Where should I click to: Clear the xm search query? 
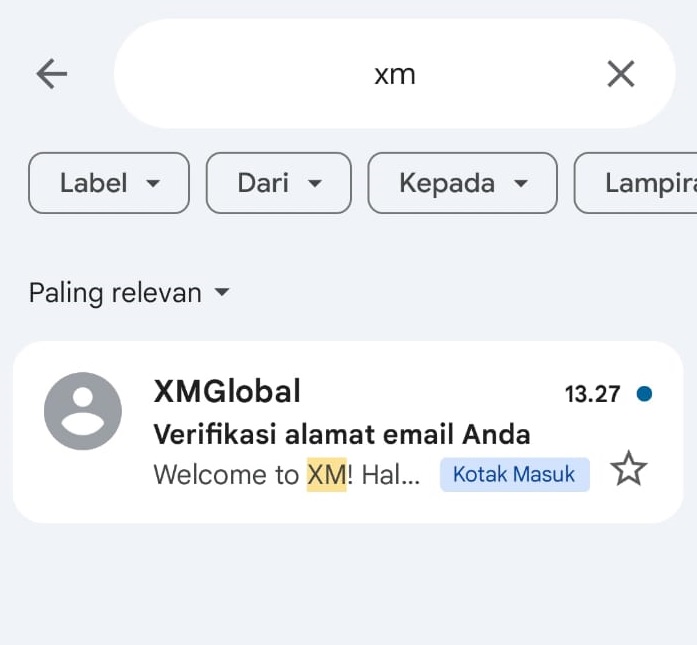[x=621, y=74]
